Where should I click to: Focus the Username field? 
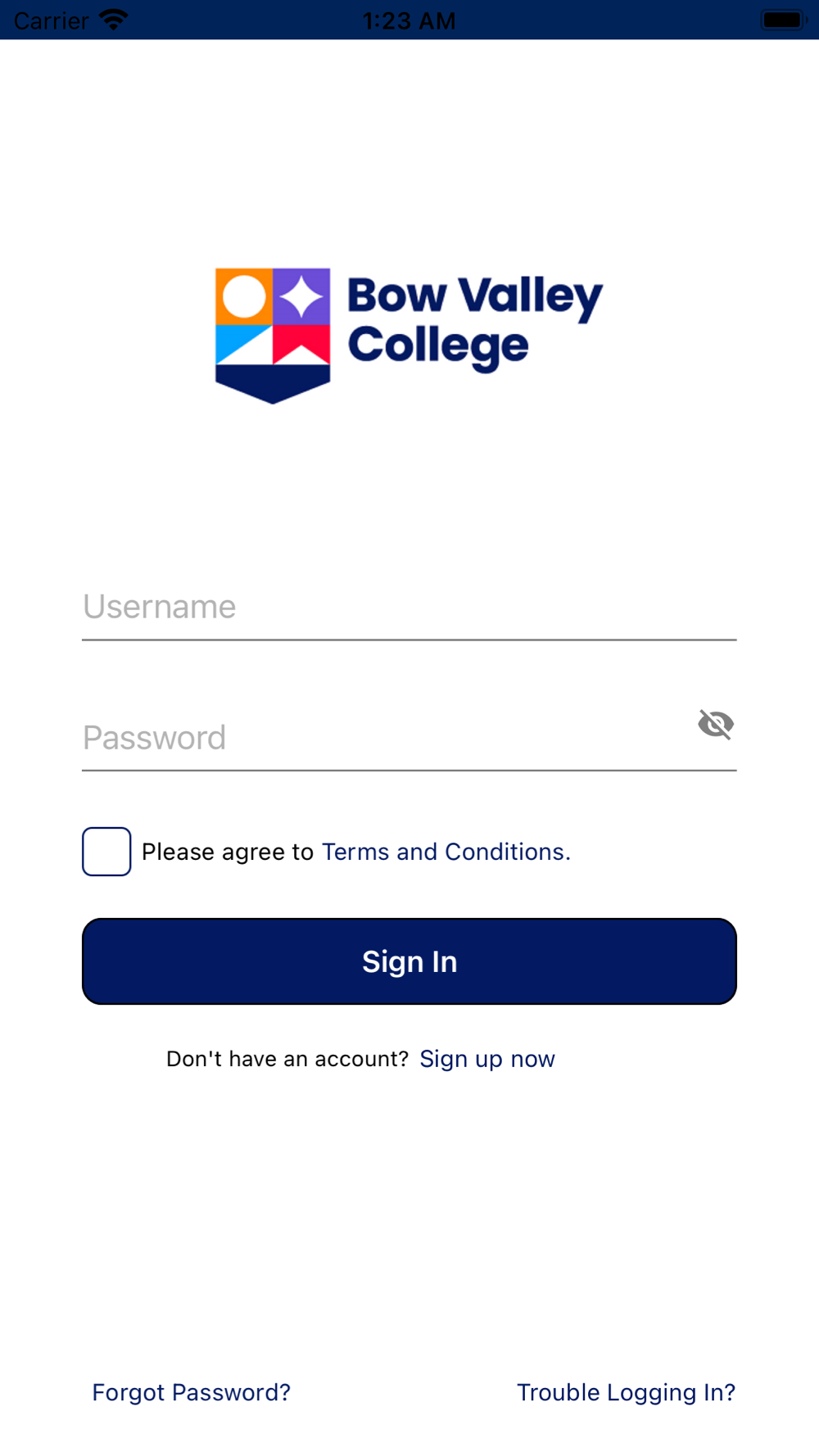tap(409, 607)
